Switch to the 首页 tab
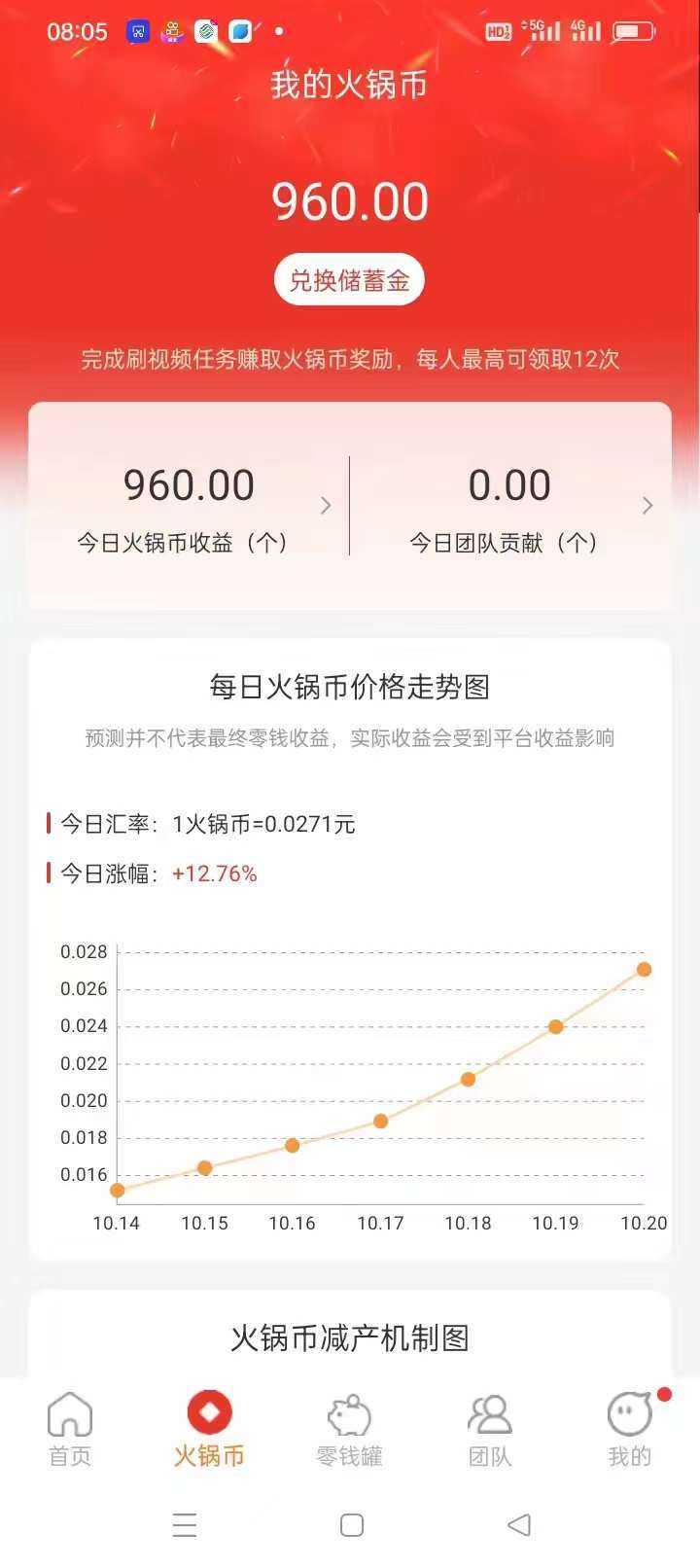Image resolution: width=700 pixels, height=1568 pixels. 70,1429
